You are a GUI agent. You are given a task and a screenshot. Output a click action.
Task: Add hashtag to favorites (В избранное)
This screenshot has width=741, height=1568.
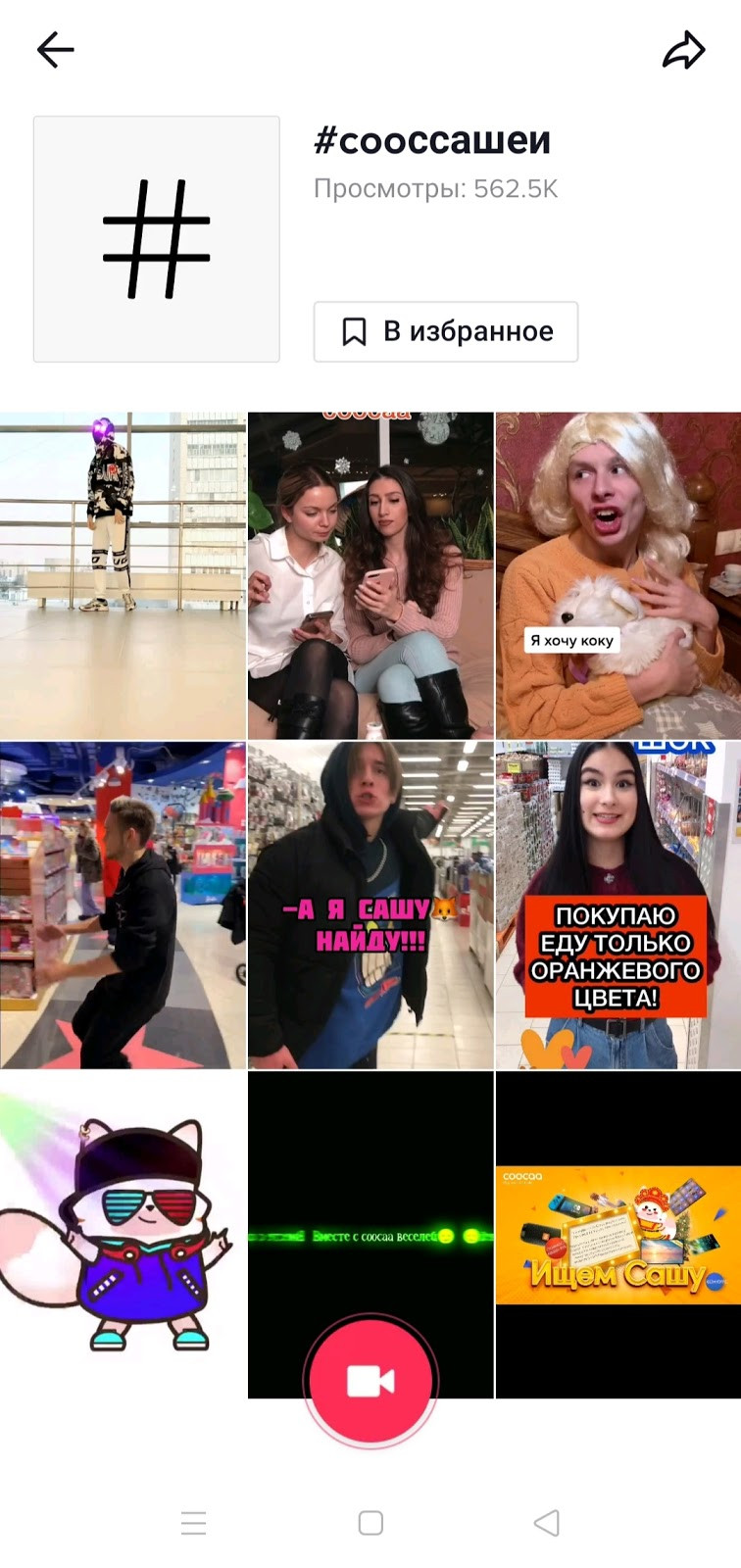[446, 331]
